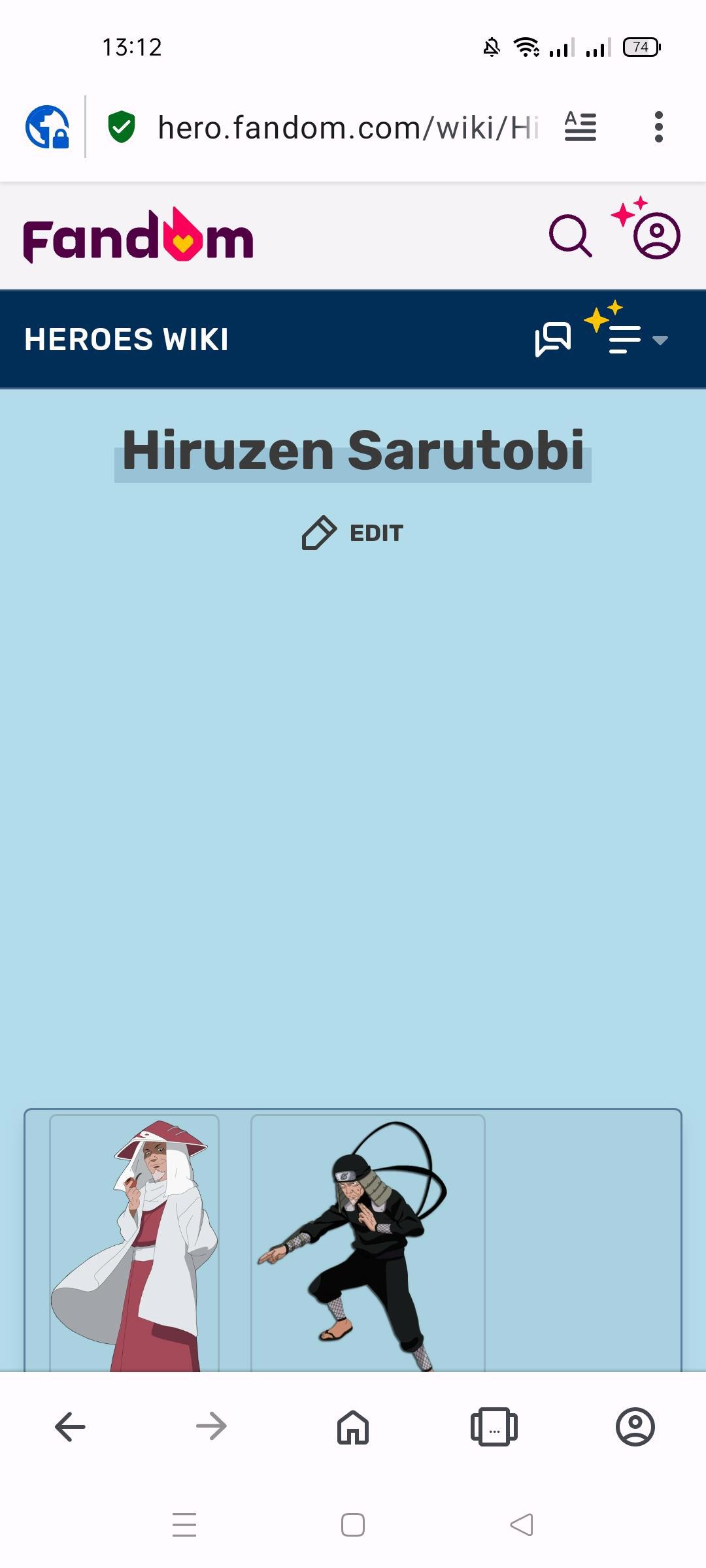This screenshot has width=706, height=1568.
Task: Open the Fandom user profile icon
Action: (x=656, y=235)
